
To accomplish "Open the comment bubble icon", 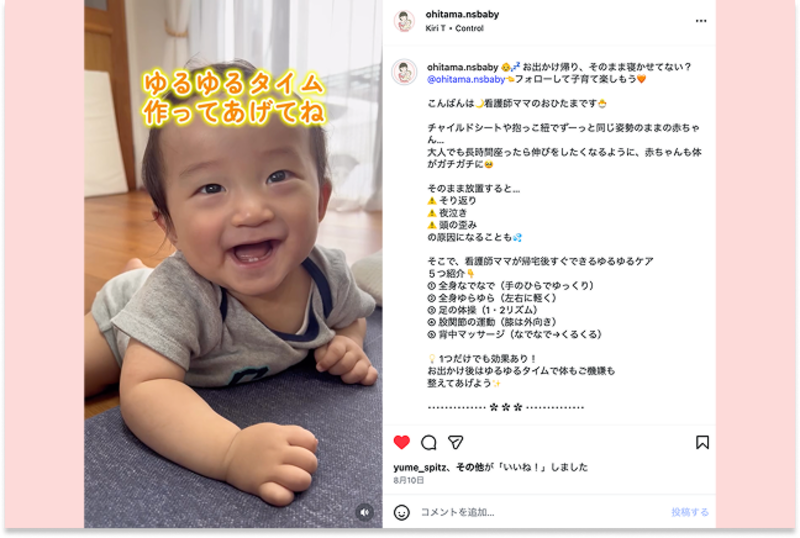I will coord(429,442).
